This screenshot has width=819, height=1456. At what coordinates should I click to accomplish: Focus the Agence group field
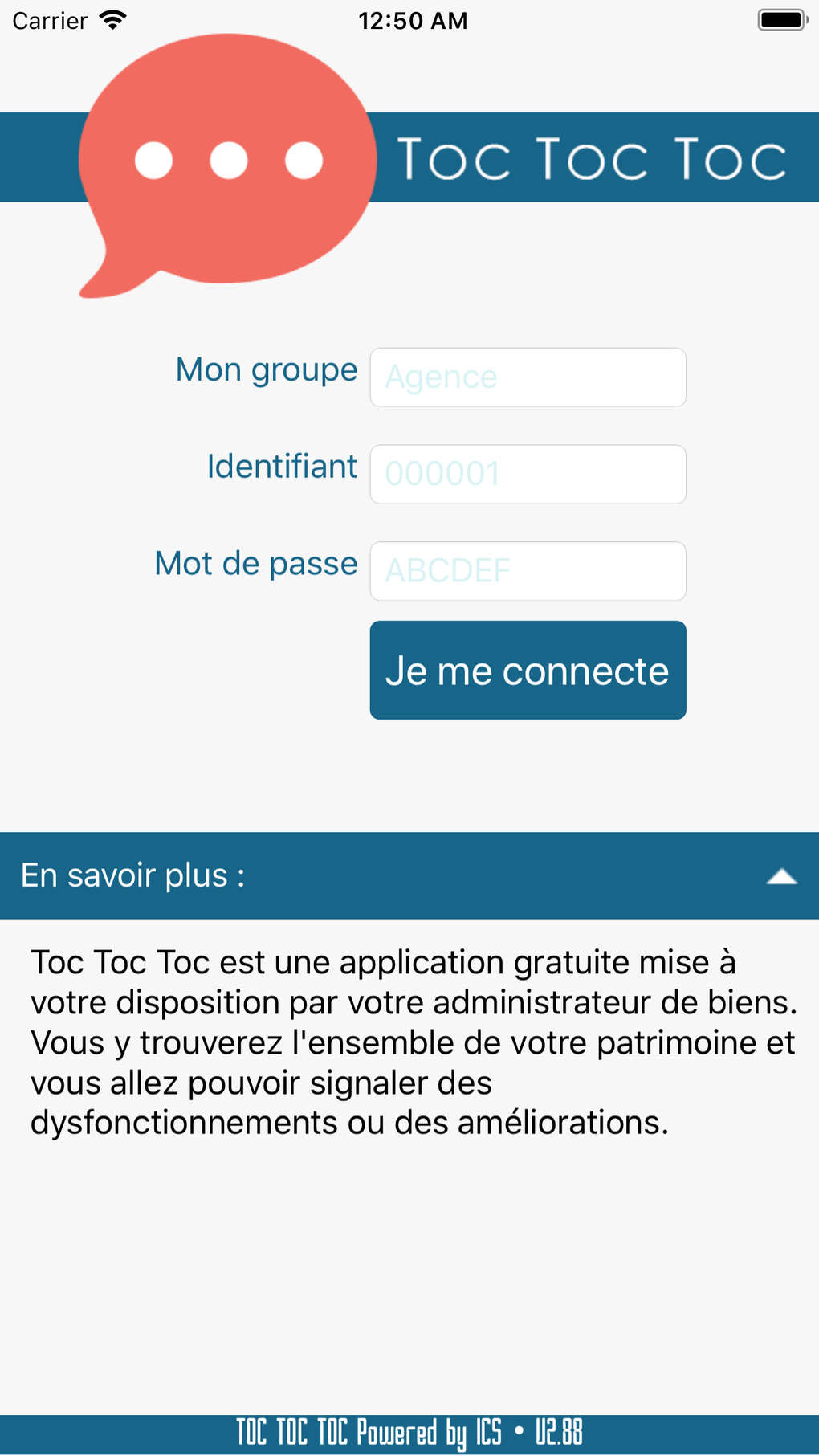pos(528,377)
